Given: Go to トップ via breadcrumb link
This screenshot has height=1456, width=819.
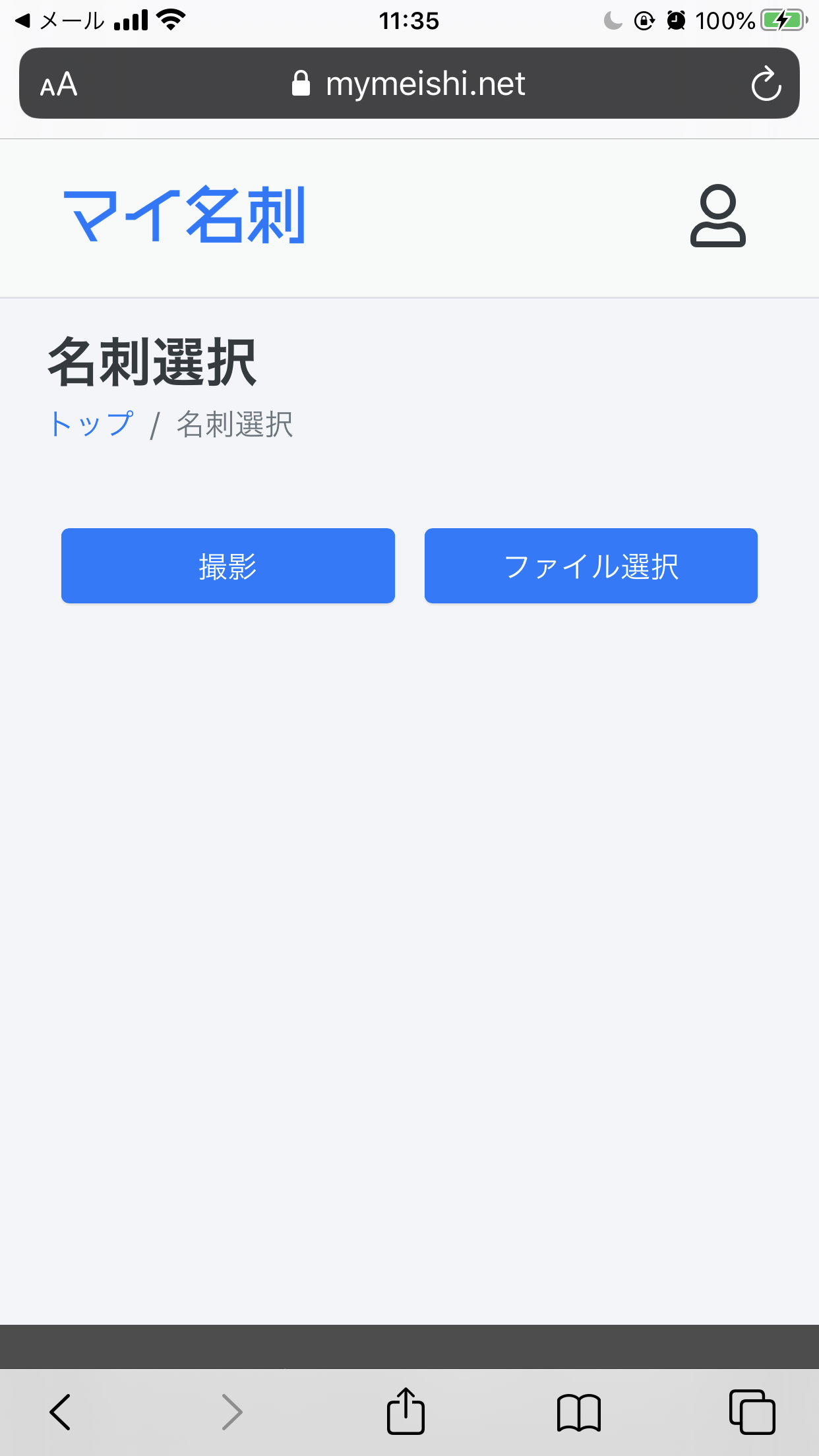Looking at the screenshot, I should (x=92, y=424).
